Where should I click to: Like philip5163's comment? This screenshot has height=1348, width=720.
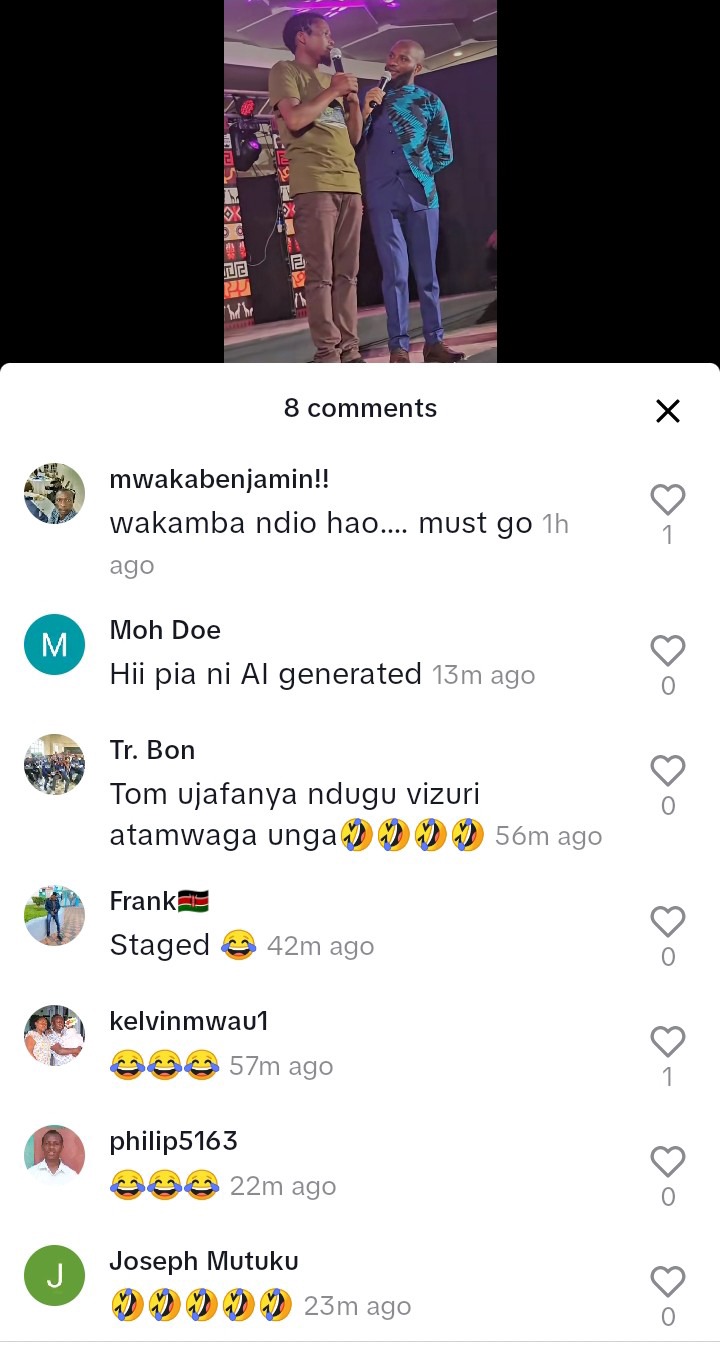(667, 1162)
